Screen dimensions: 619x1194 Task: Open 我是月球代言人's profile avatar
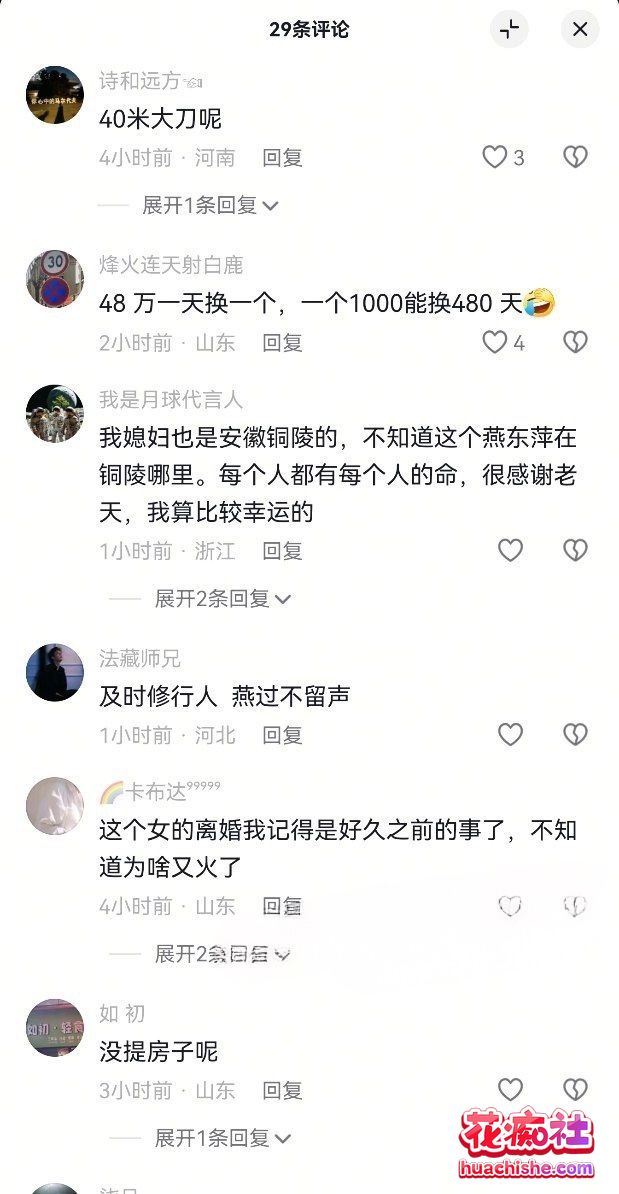tap(55, 413)
